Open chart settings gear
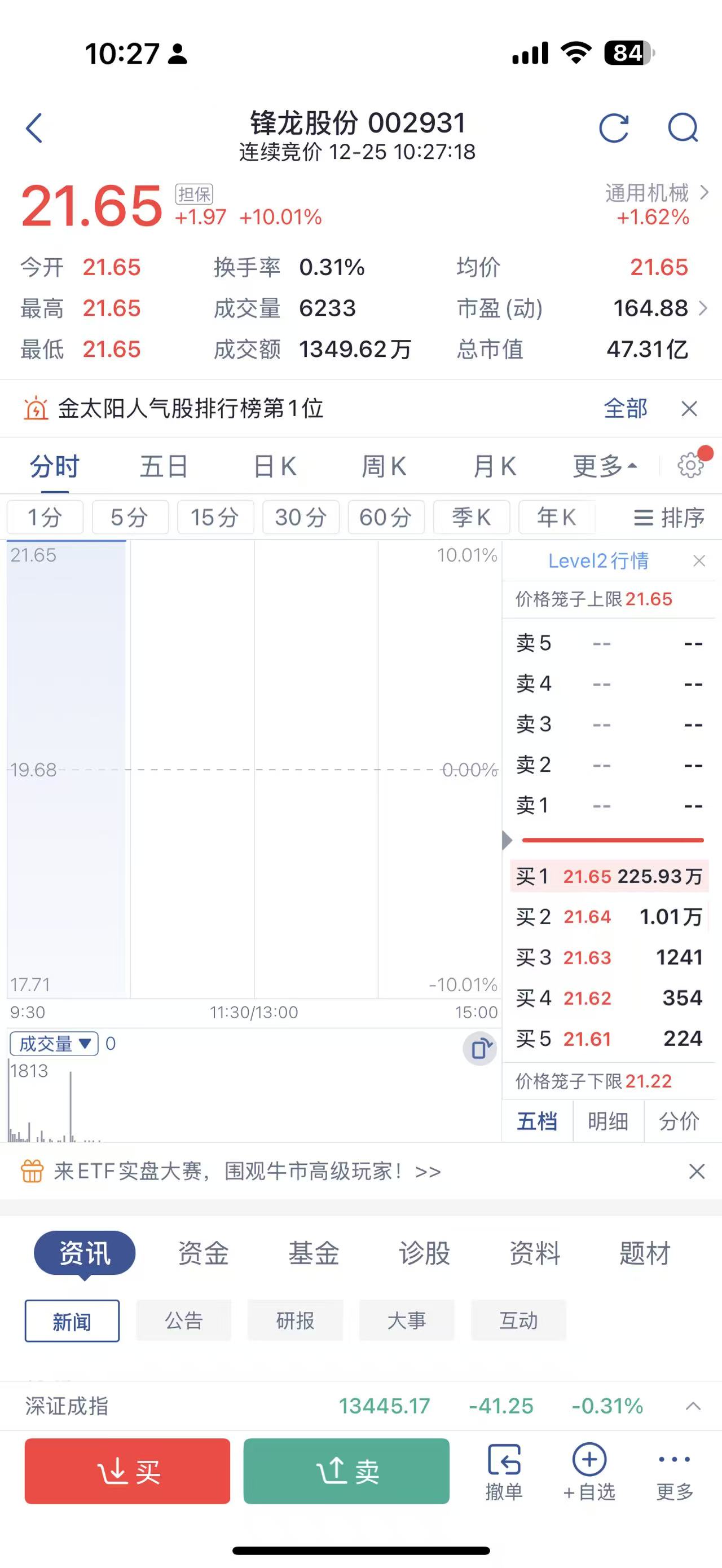Screen dimensions: 722x1568 point(690,466)
